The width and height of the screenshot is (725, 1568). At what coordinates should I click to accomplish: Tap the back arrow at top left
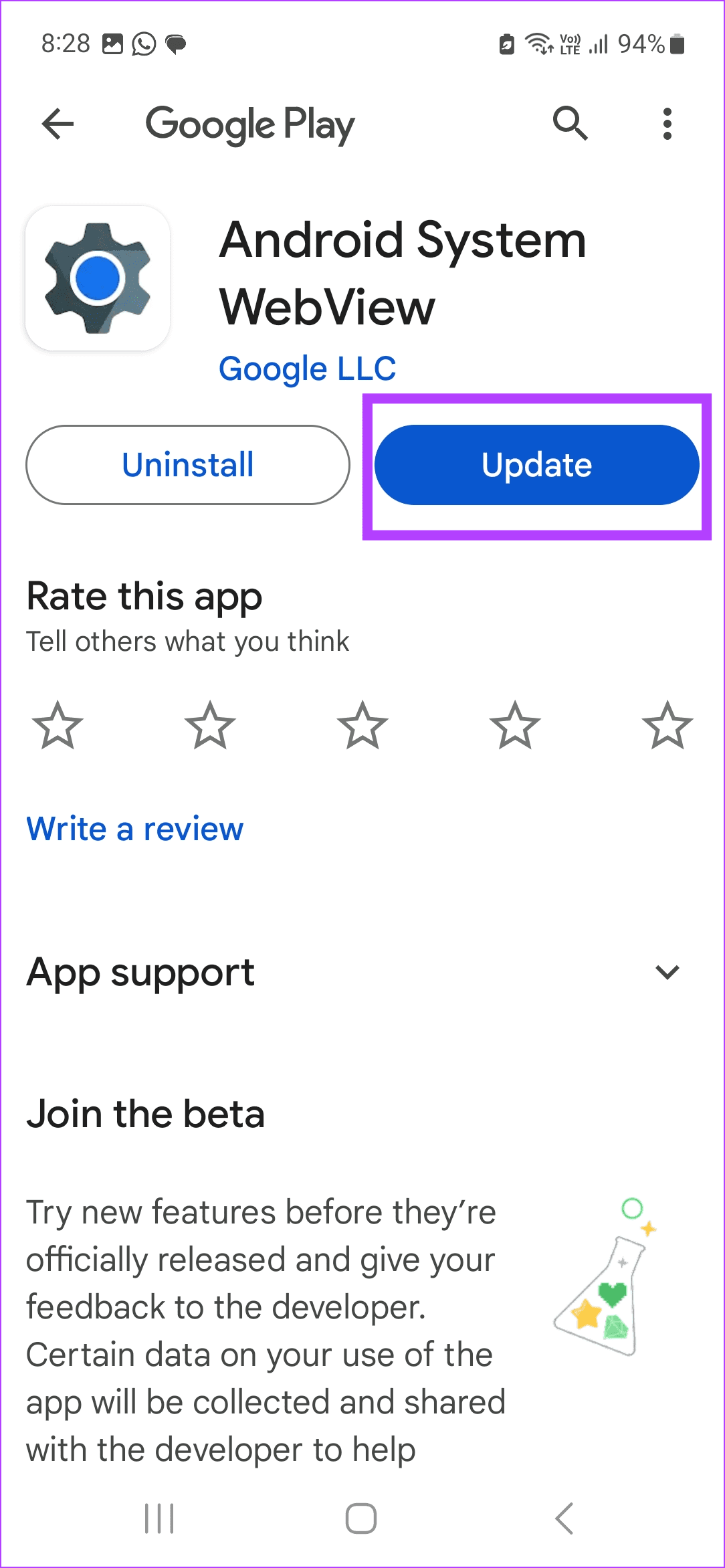(57, 124)
